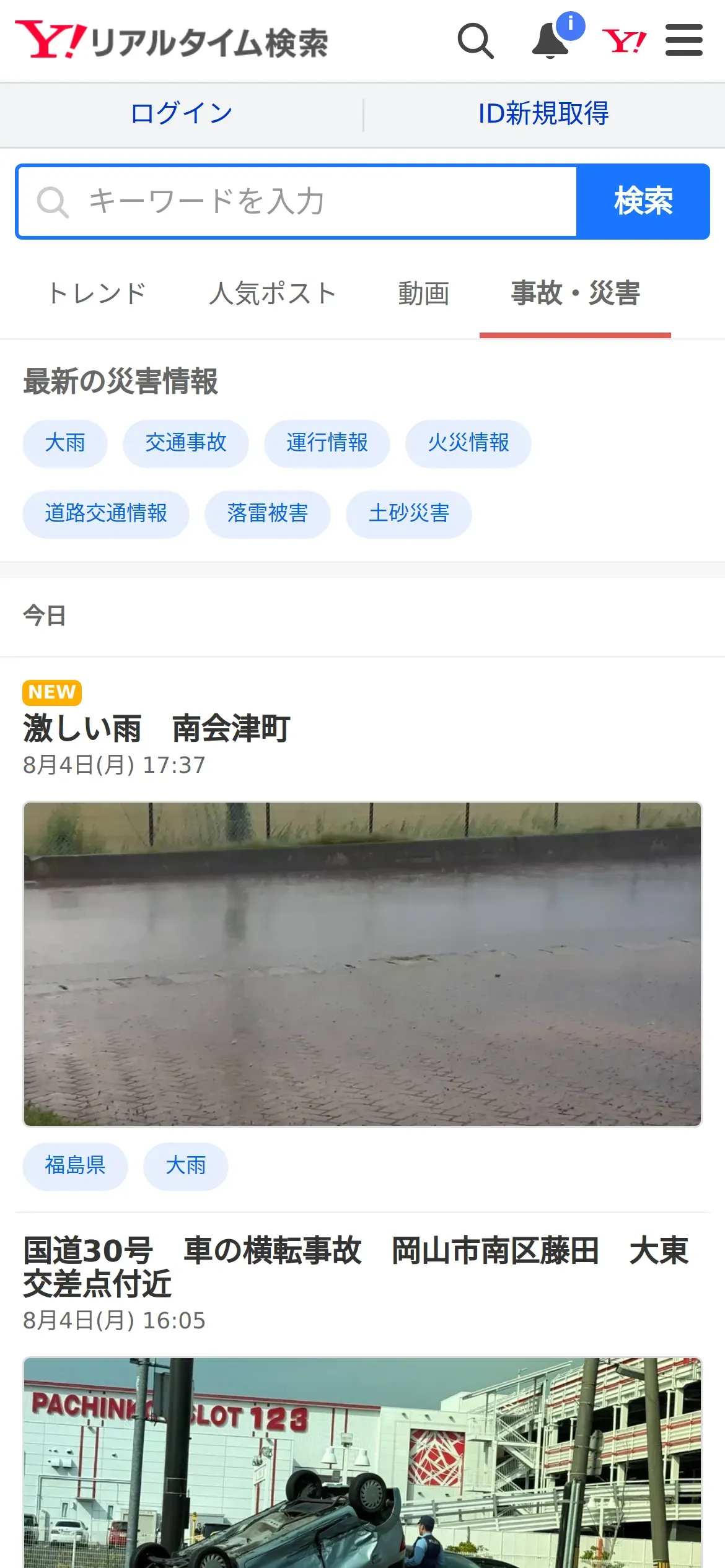Tap the 福島県 tag
The height and width of the screenshot is (1568, 725).
tap(76, 1166)
